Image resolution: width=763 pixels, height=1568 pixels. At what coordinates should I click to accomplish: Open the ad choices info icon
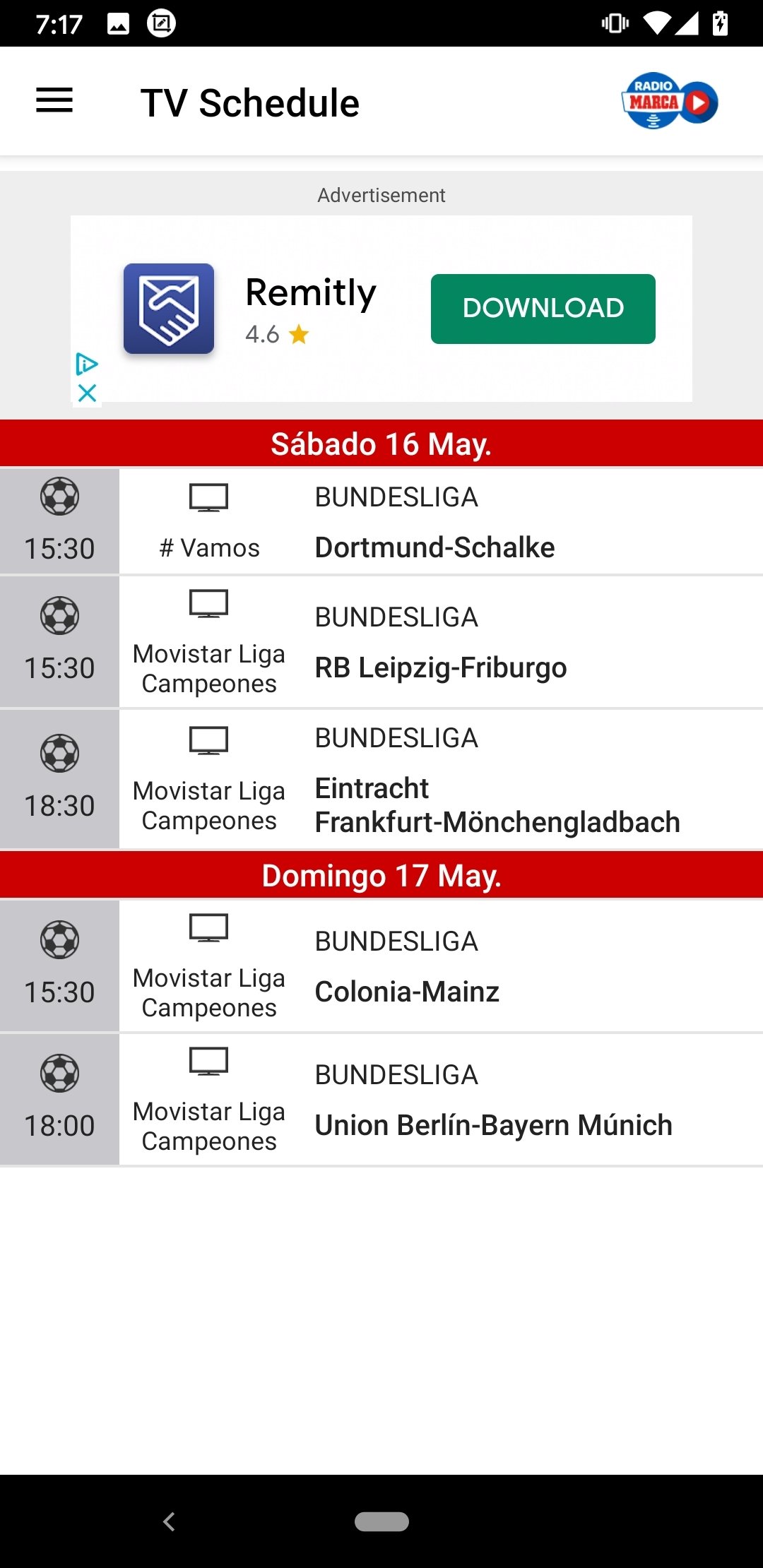87,364
